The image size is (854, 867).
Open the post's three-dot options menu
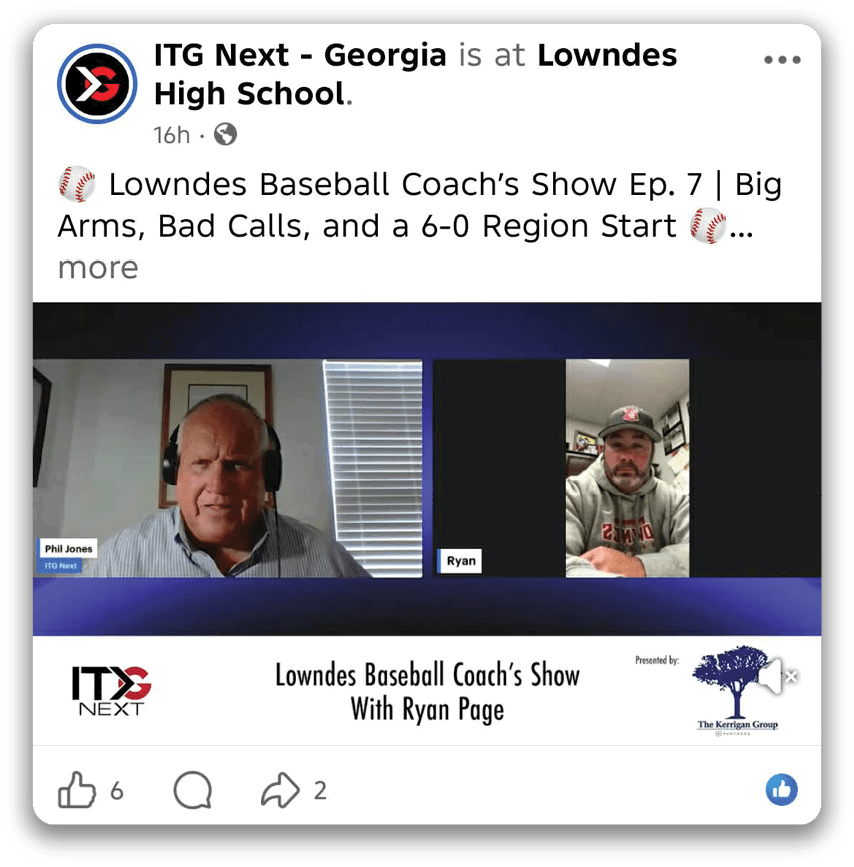782,60
